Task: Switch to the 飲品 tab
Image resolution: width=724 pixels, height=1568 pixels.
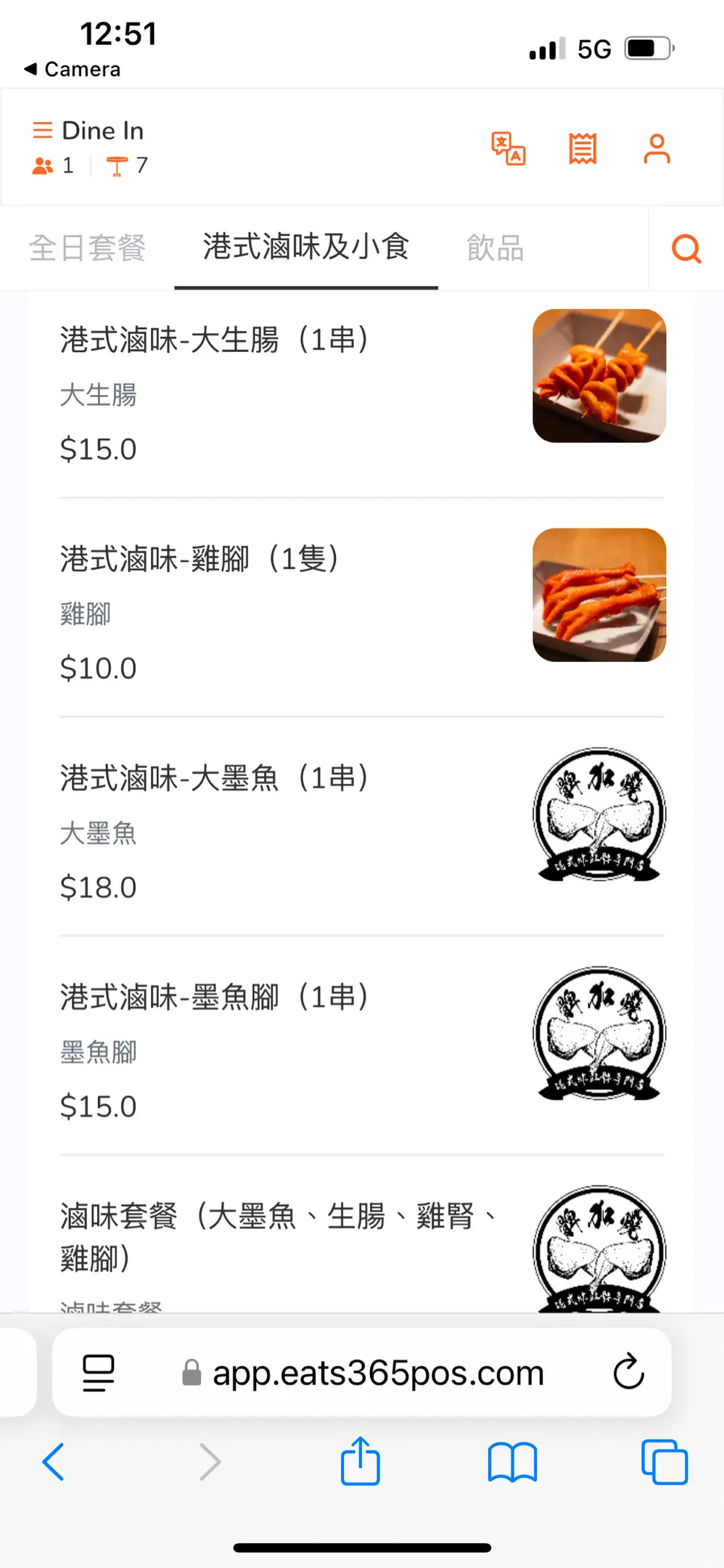Action: pos(495,248)
